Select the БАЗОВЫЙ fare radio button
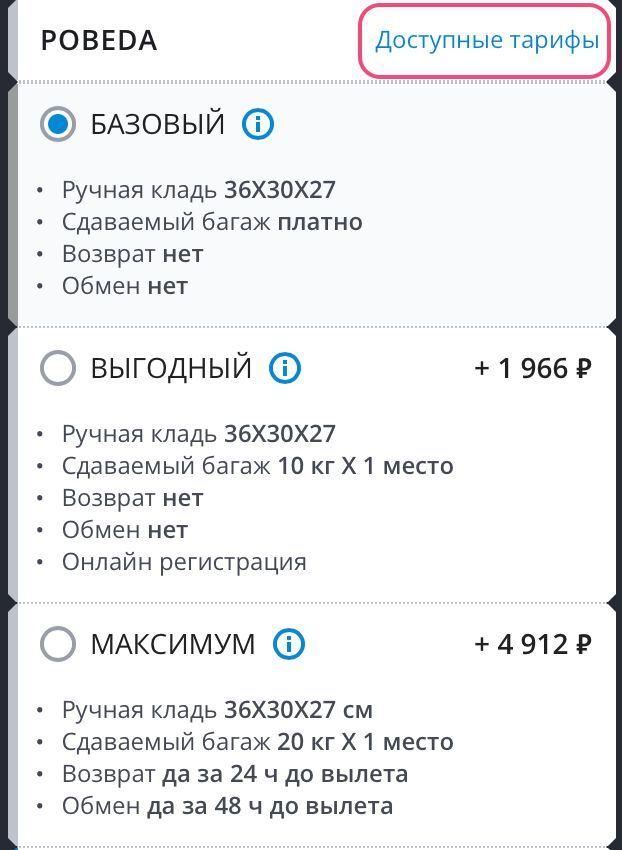Image resolution: width=622 pixels, height=850 pixels. 58,124
